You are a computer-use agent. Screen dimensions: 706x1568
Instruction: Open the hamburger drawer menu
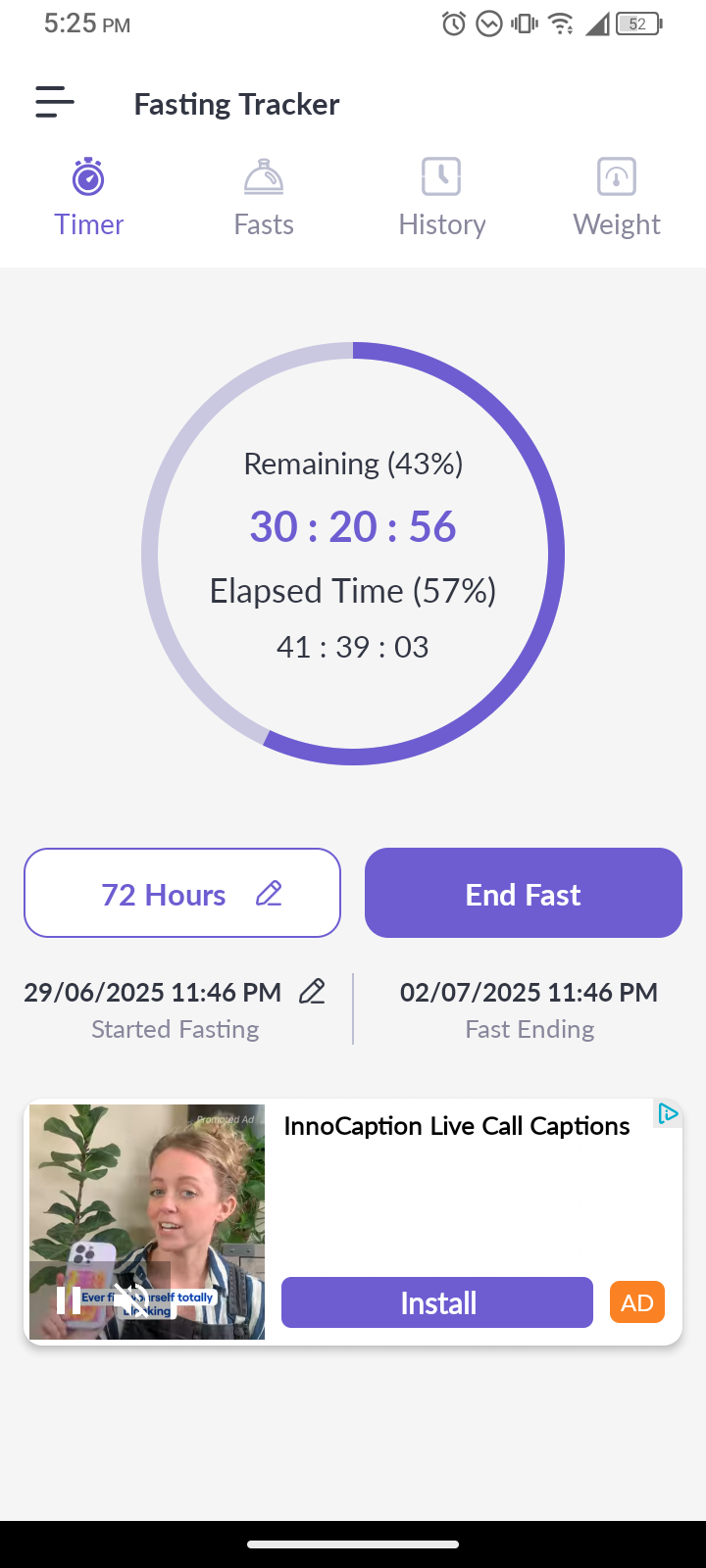coord(55,102)
